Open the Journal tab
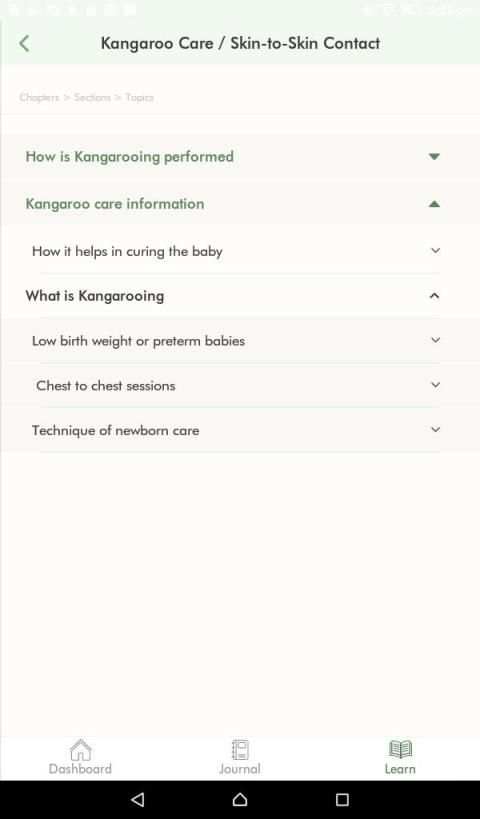The image size is (480, 819). click(x=240, y=757)
